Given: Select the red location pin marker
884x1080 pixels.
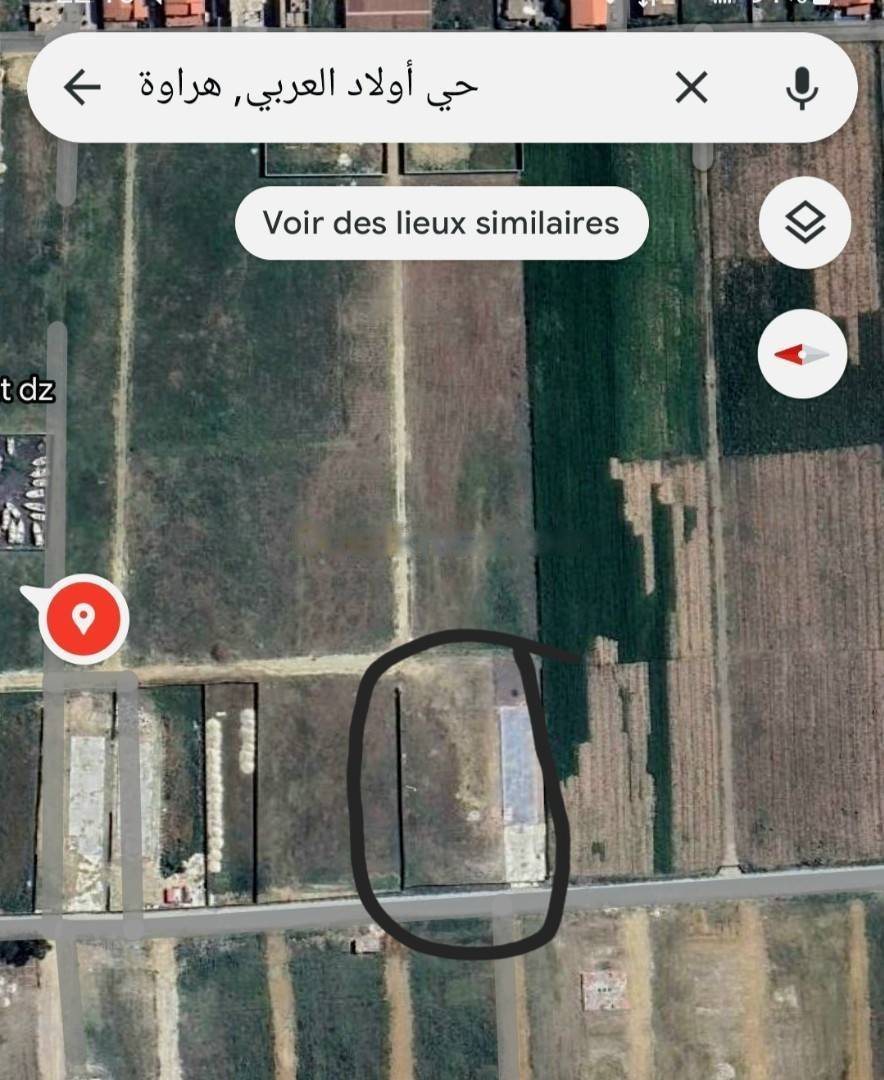Looking at the screenshot, I should 84,619.
